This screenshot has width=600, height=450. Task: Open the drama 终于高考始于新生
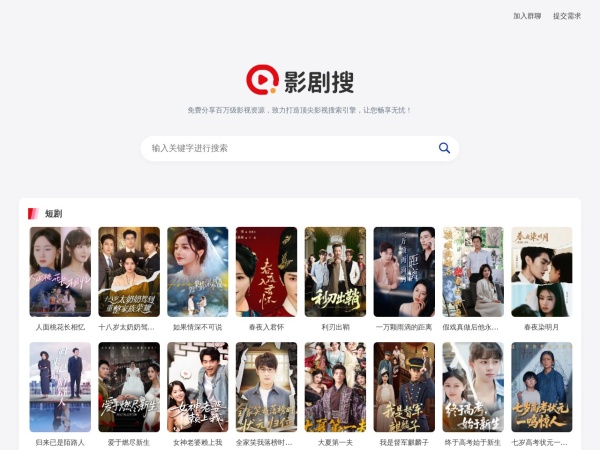click(473, 388)
